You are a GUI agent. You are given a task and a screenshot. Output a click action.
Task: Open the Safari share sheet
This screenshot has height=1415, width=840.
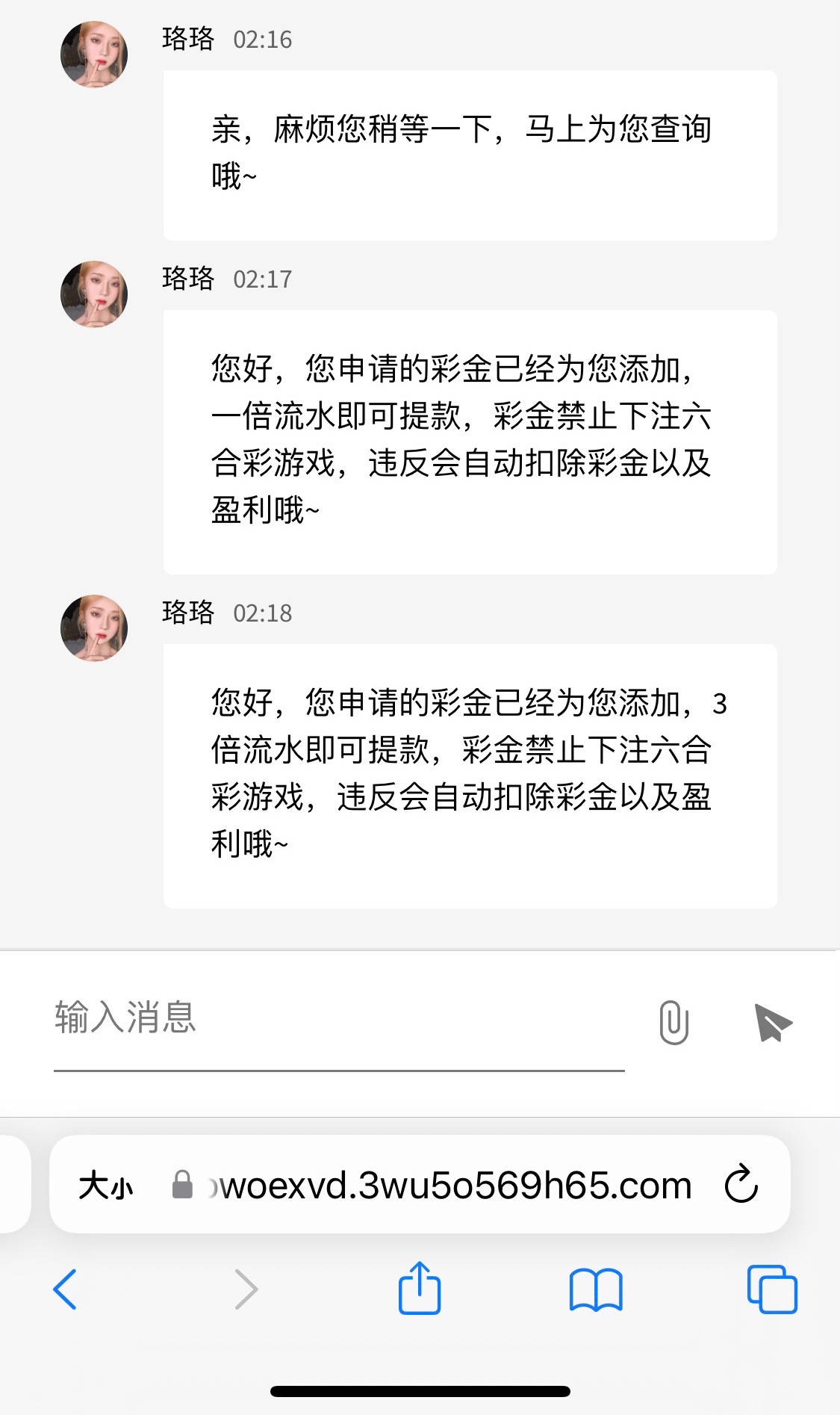pyautogui.click(x=420, y=1287)
